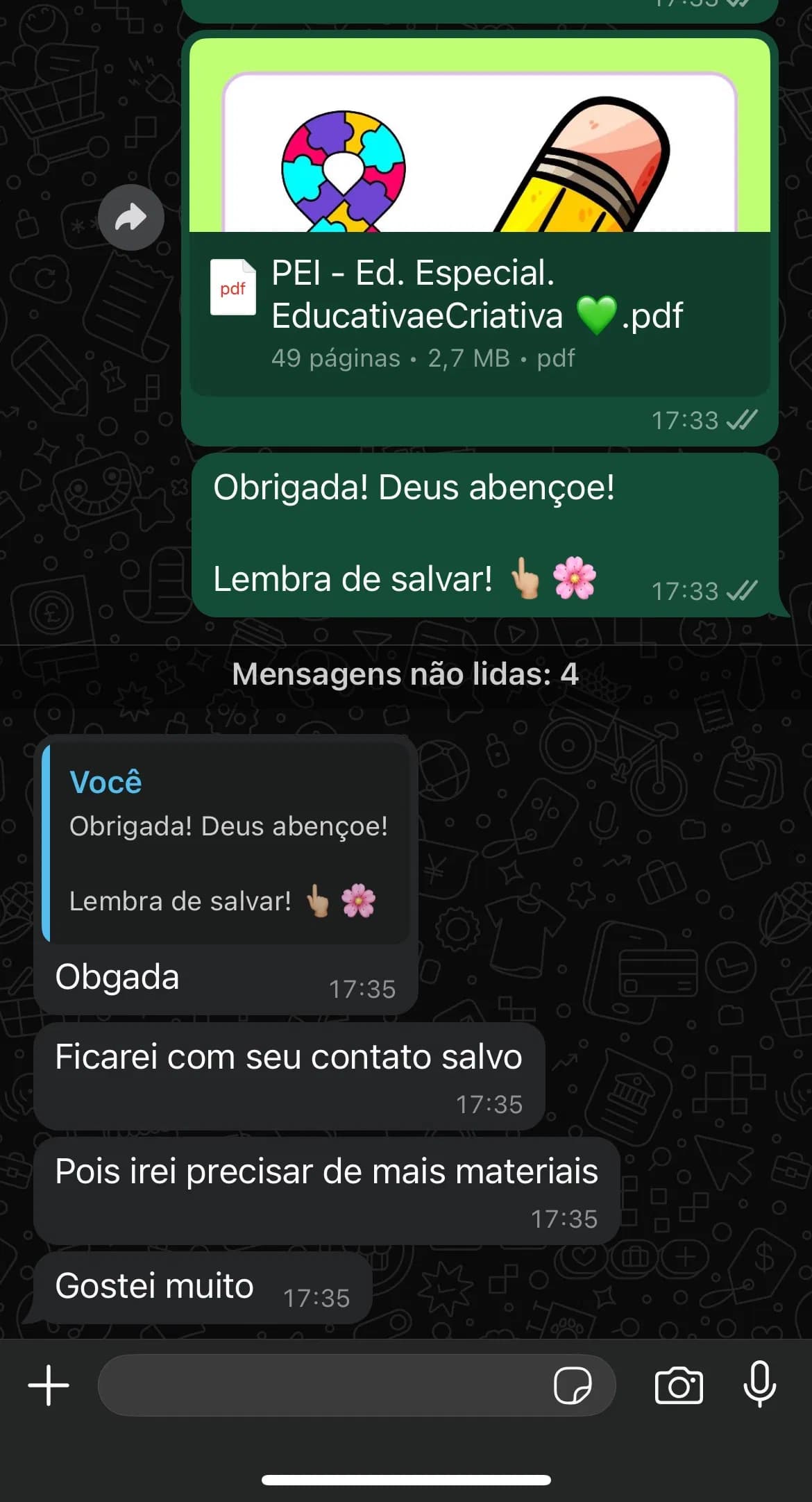Tap the Mensagens não lidas: 4 divider
The height and width of the screenshot is (1502, 812).
point(405,673)
